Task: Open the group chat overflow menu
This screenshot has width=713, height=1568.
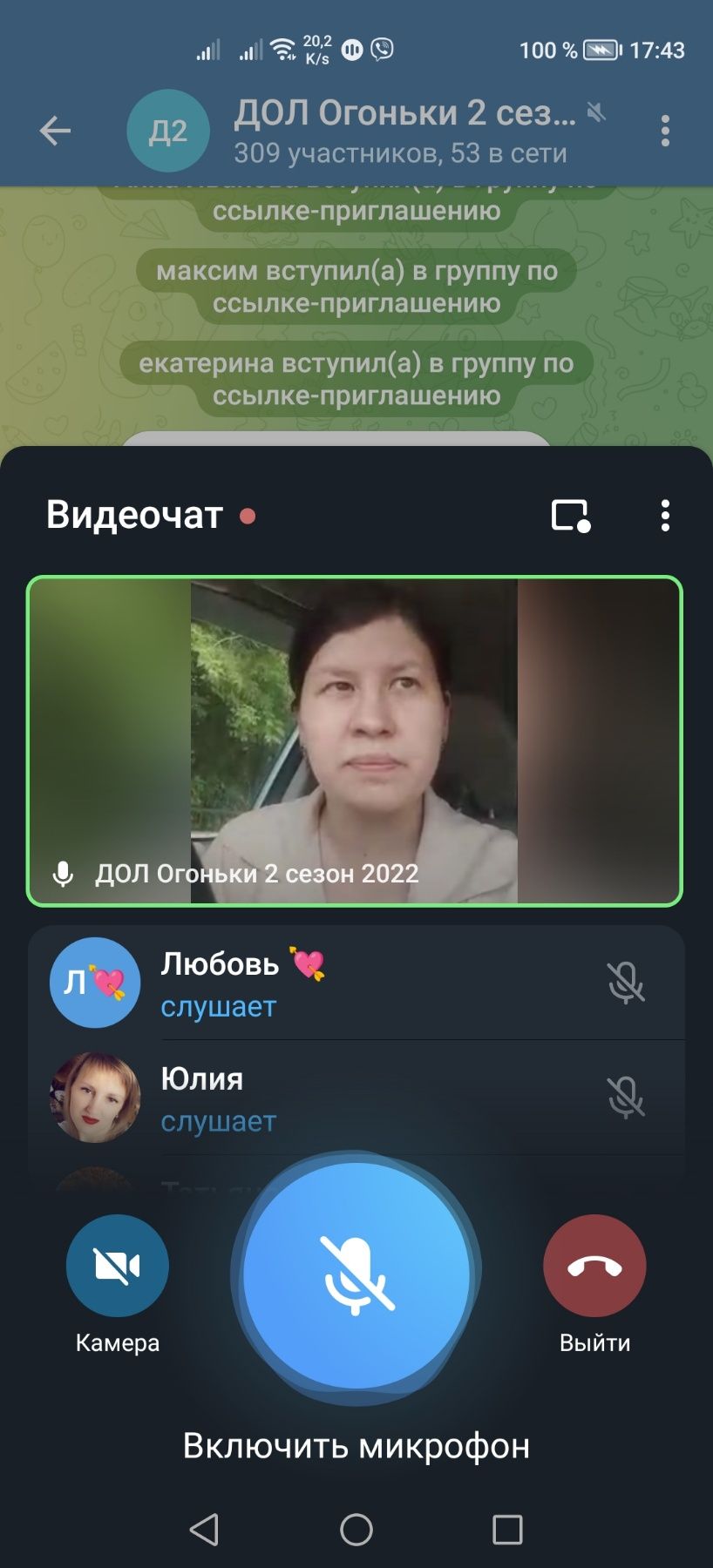Action: click(665, 132)
